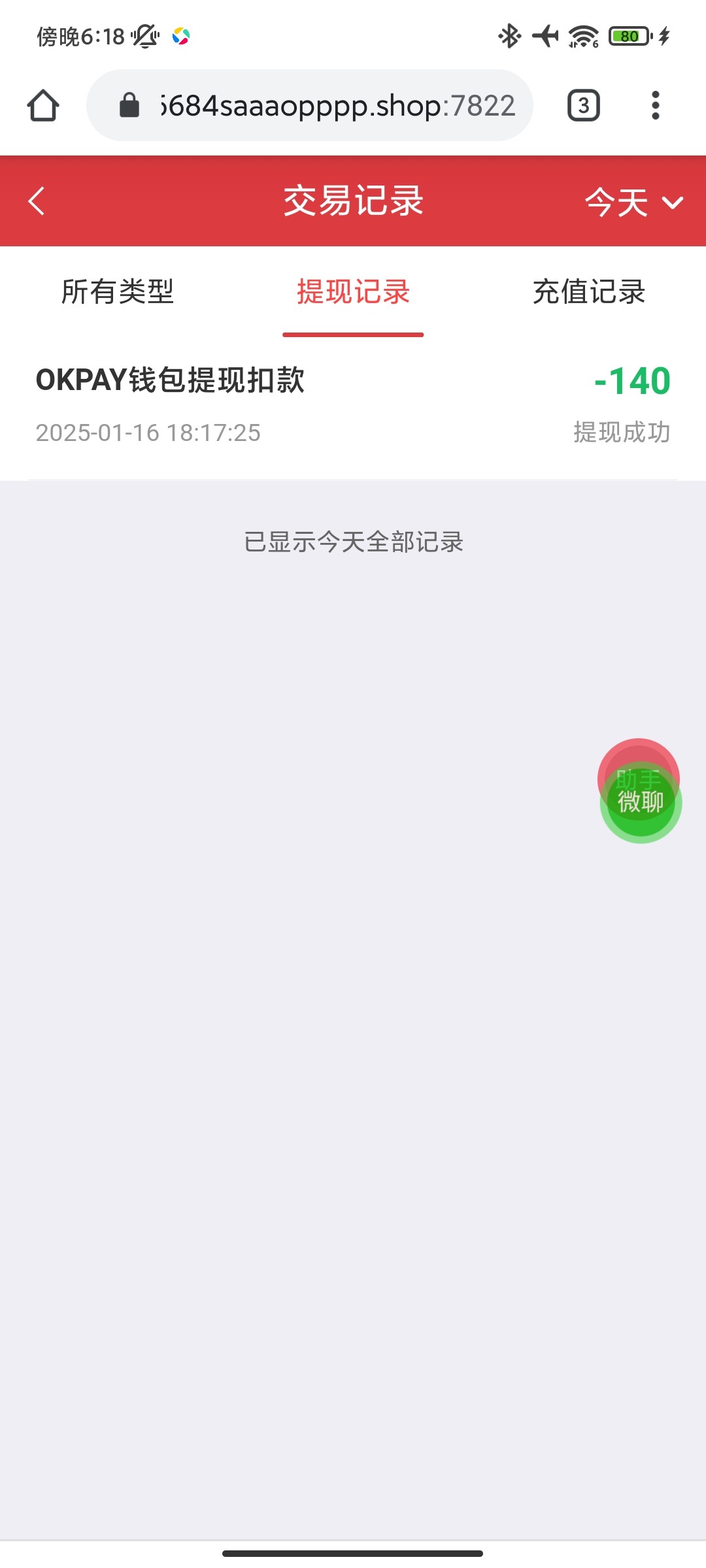Go back from the 交易记录 page

click(x=37, y=201)
